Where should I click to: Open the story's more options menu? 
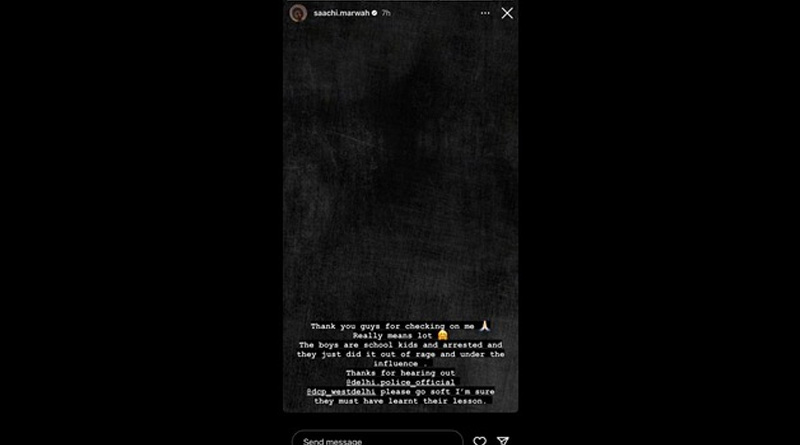tap(484, 13)
